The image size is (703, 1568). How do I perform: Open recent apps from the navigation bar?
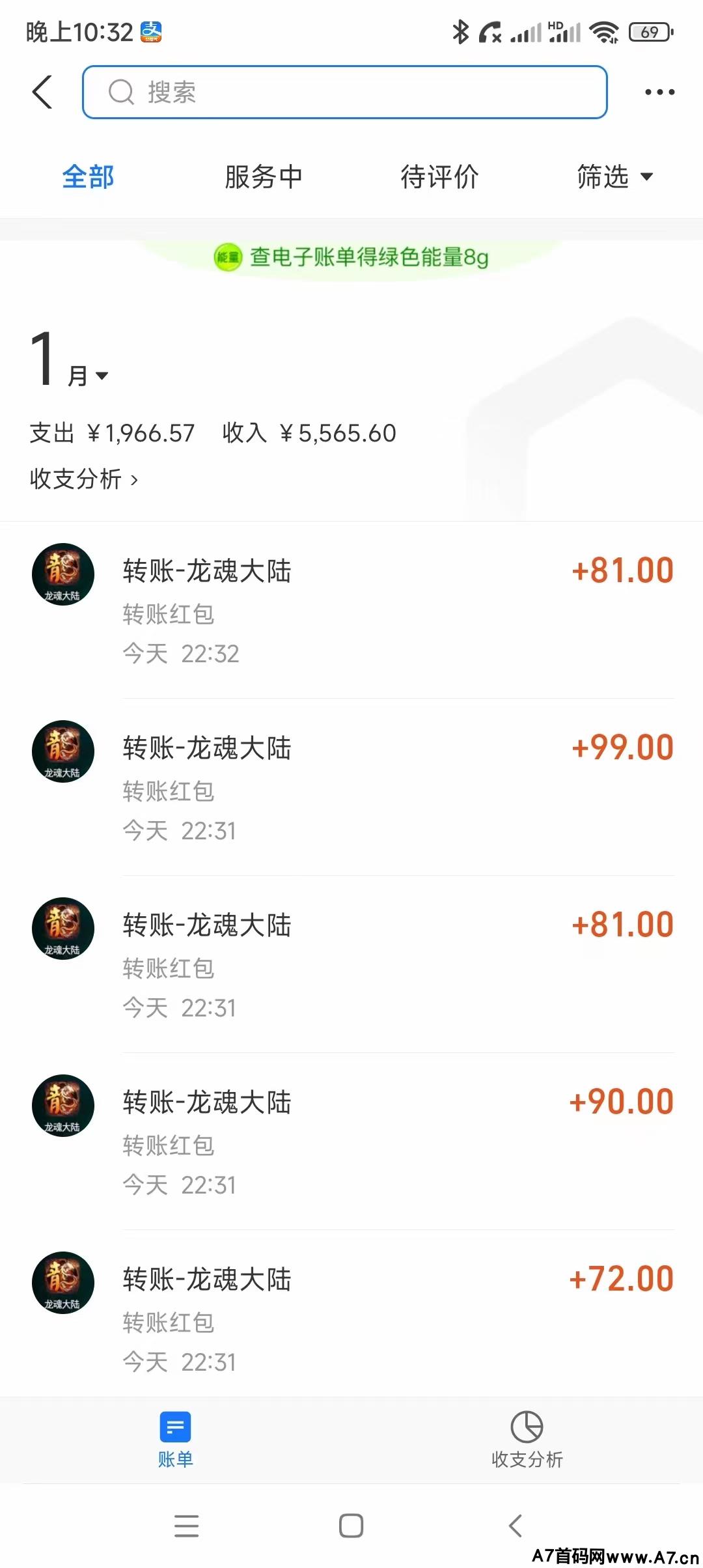click(x=187, y=1526)
